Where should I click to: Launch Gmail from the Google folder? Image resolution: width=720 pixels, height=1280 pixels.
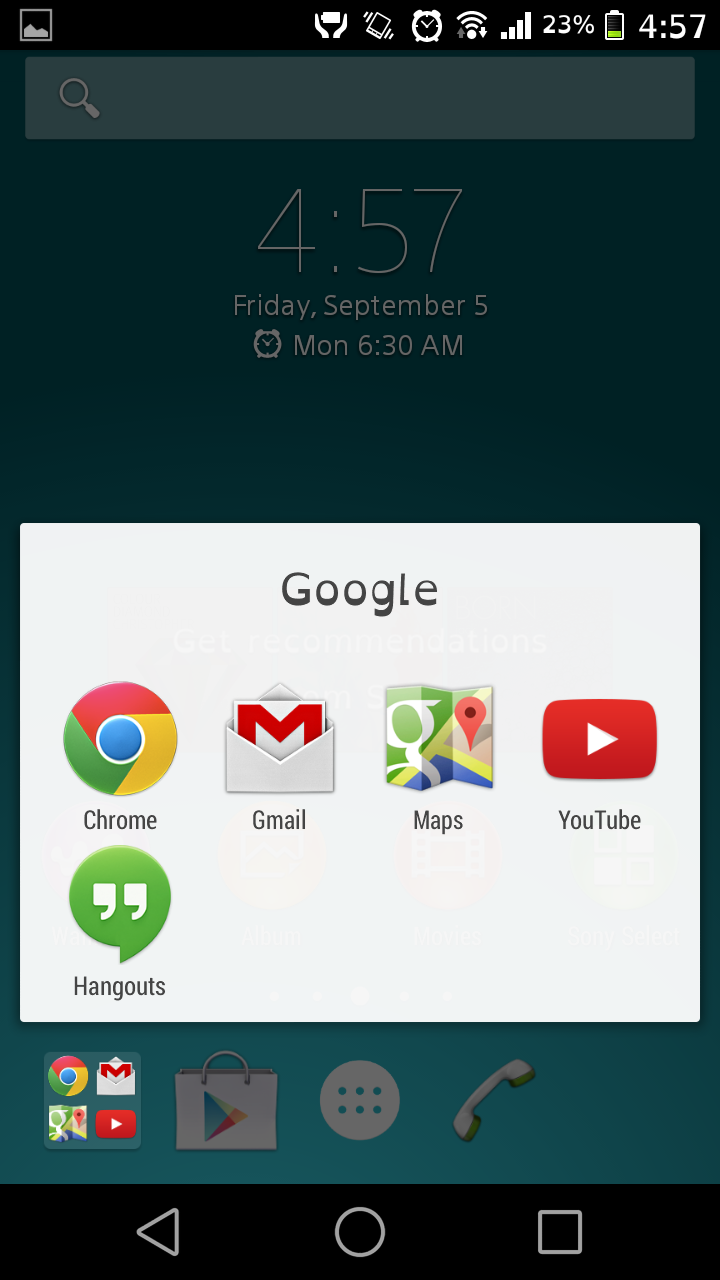[279, 757]
